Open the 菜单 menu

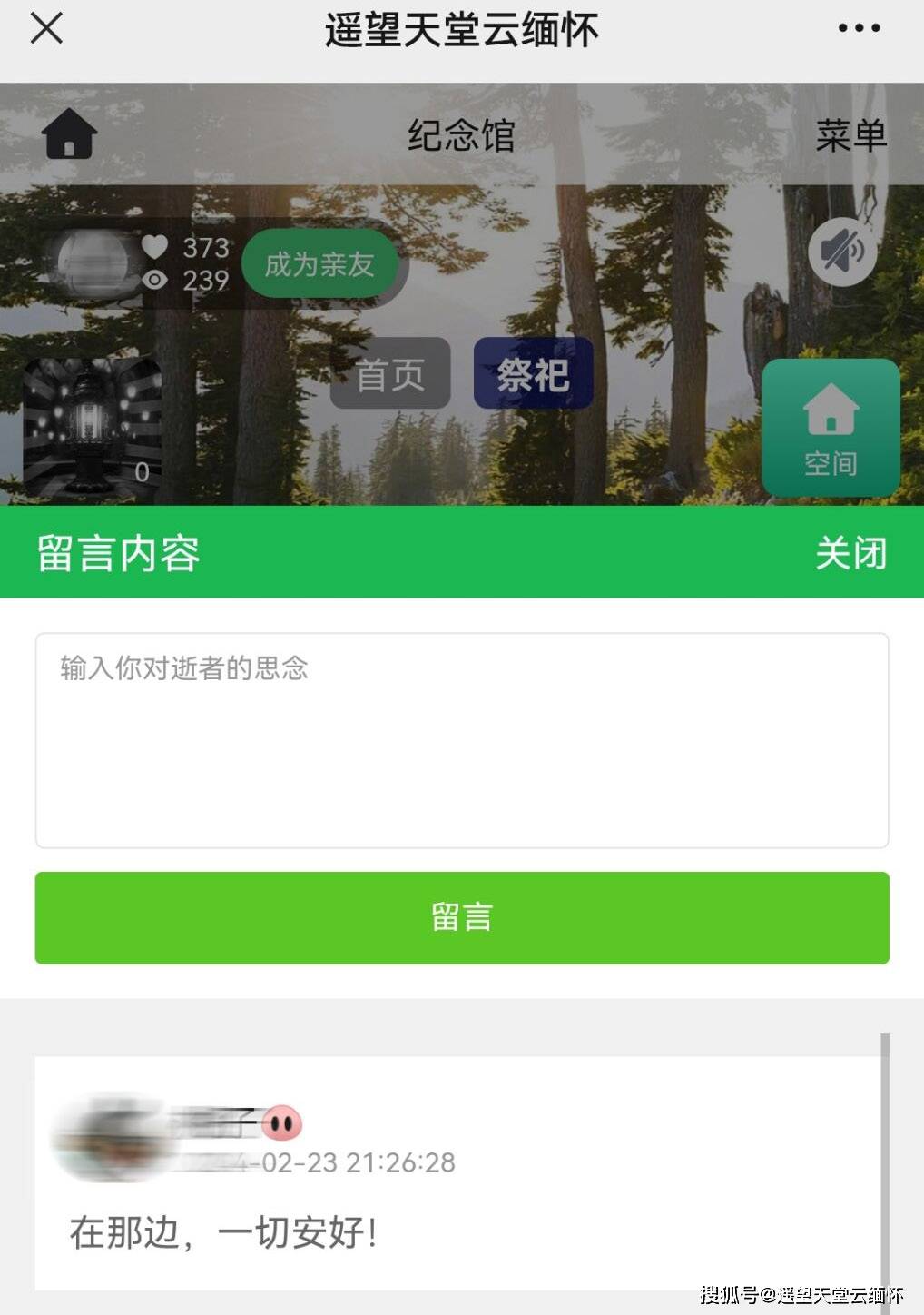click(x=850, y=136)
